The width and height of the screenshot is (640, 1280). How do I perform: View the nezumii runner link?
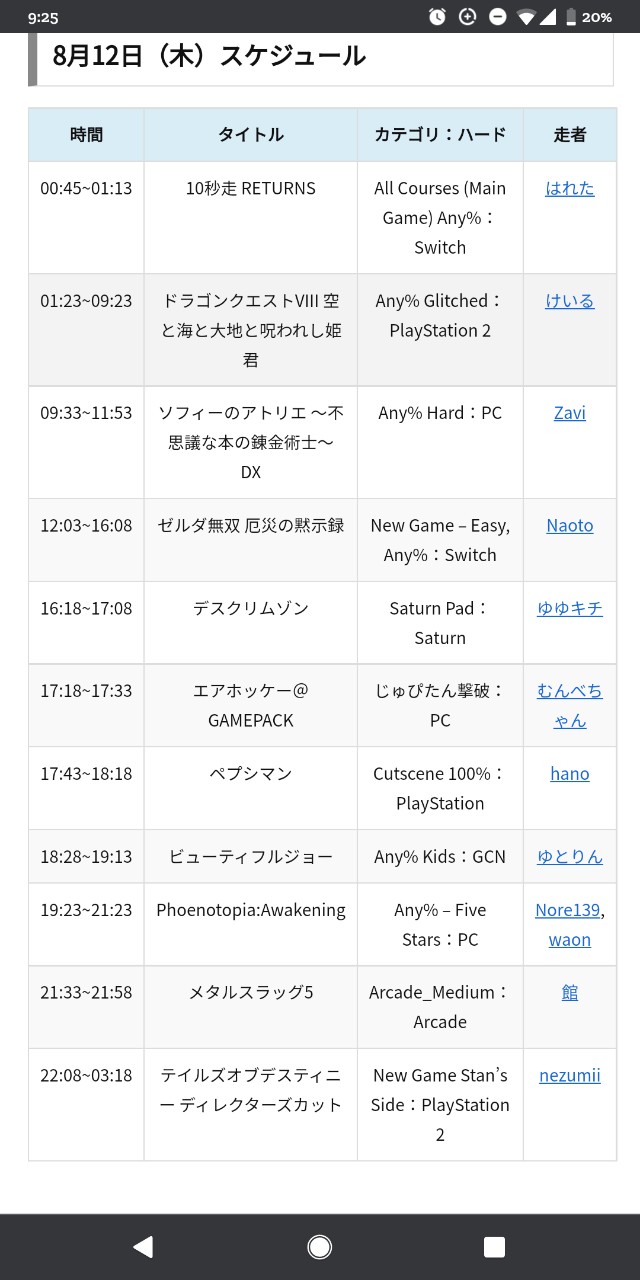[x=569, y=1076]
